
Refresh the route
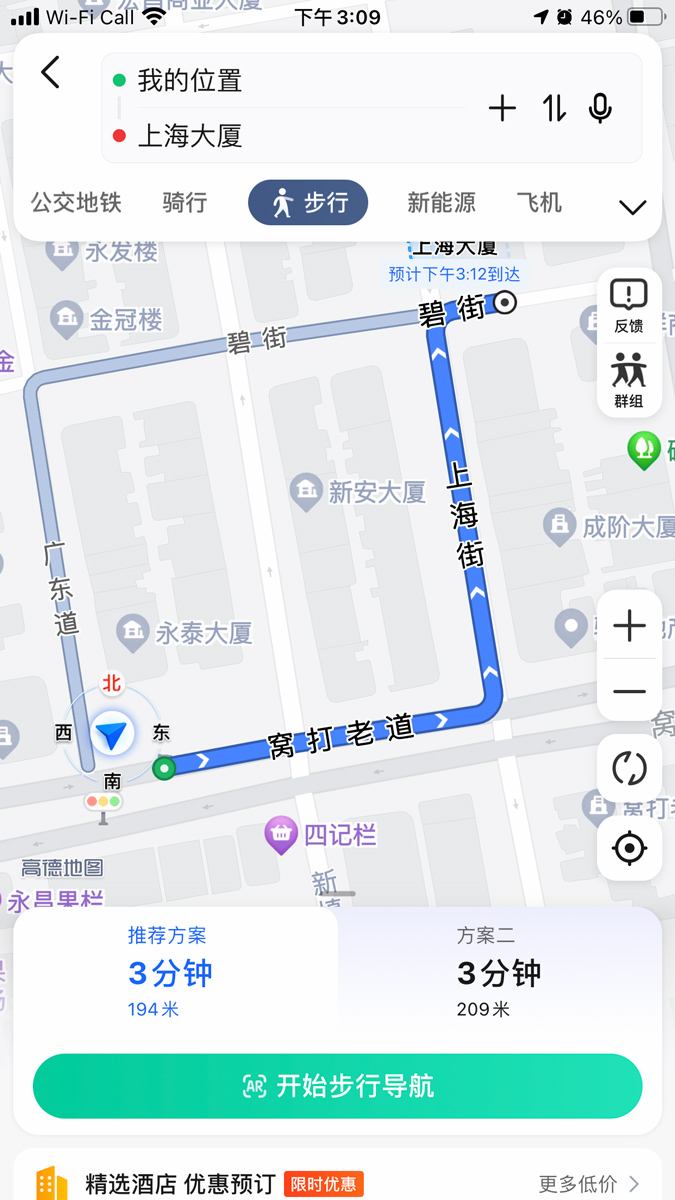[x=629, y=769]
